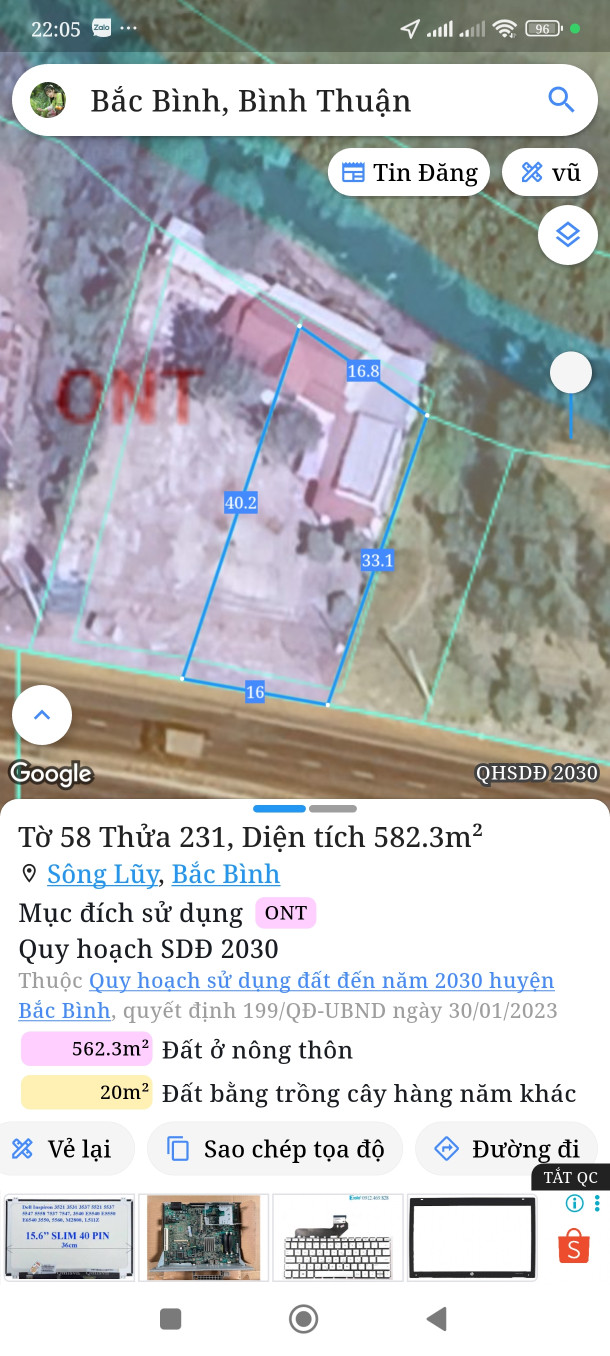Image resolution: width=610 pixels, height=1356 pixels.
Task: Open the Sông Lũy link
Action: tap(102, 874)
